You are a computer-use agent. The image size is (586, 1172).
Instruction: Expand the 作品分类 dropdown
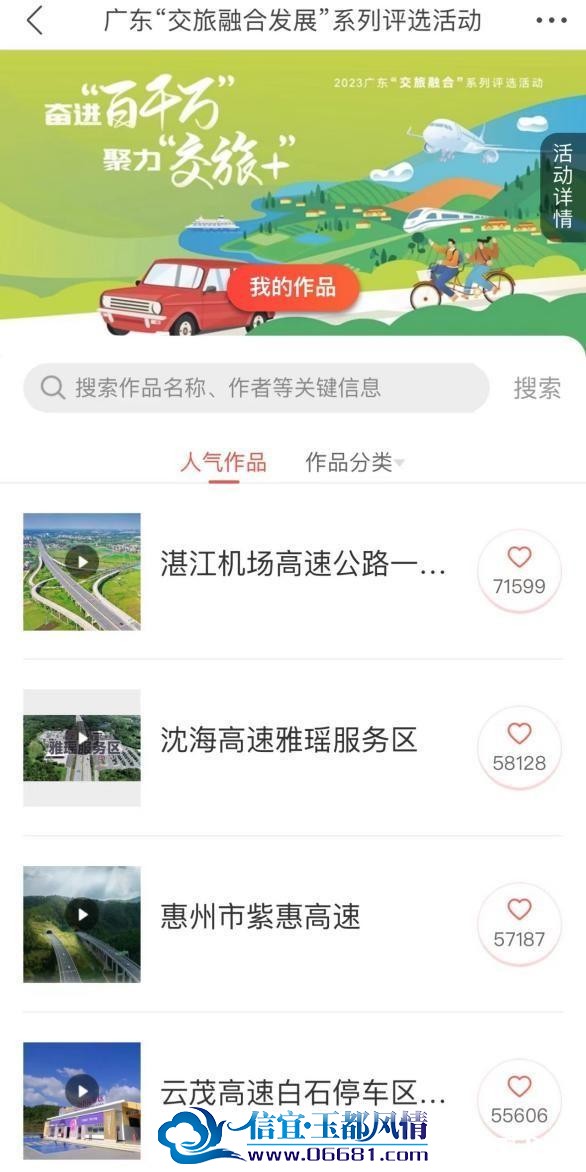click(354, 463)
